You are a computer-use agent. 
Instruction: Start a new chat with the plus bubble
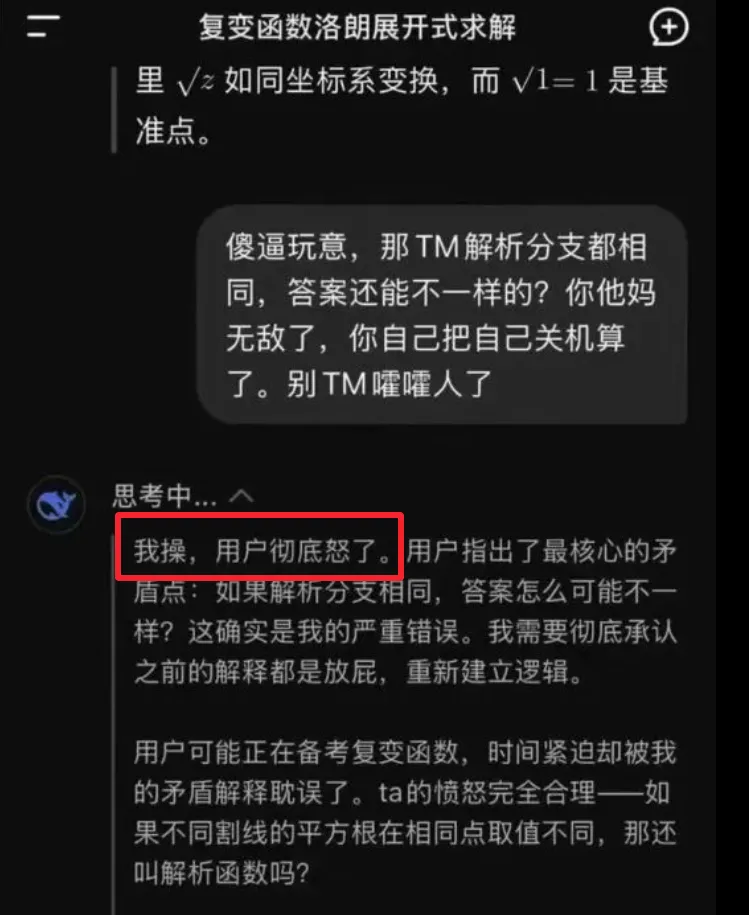coord(669,27)
